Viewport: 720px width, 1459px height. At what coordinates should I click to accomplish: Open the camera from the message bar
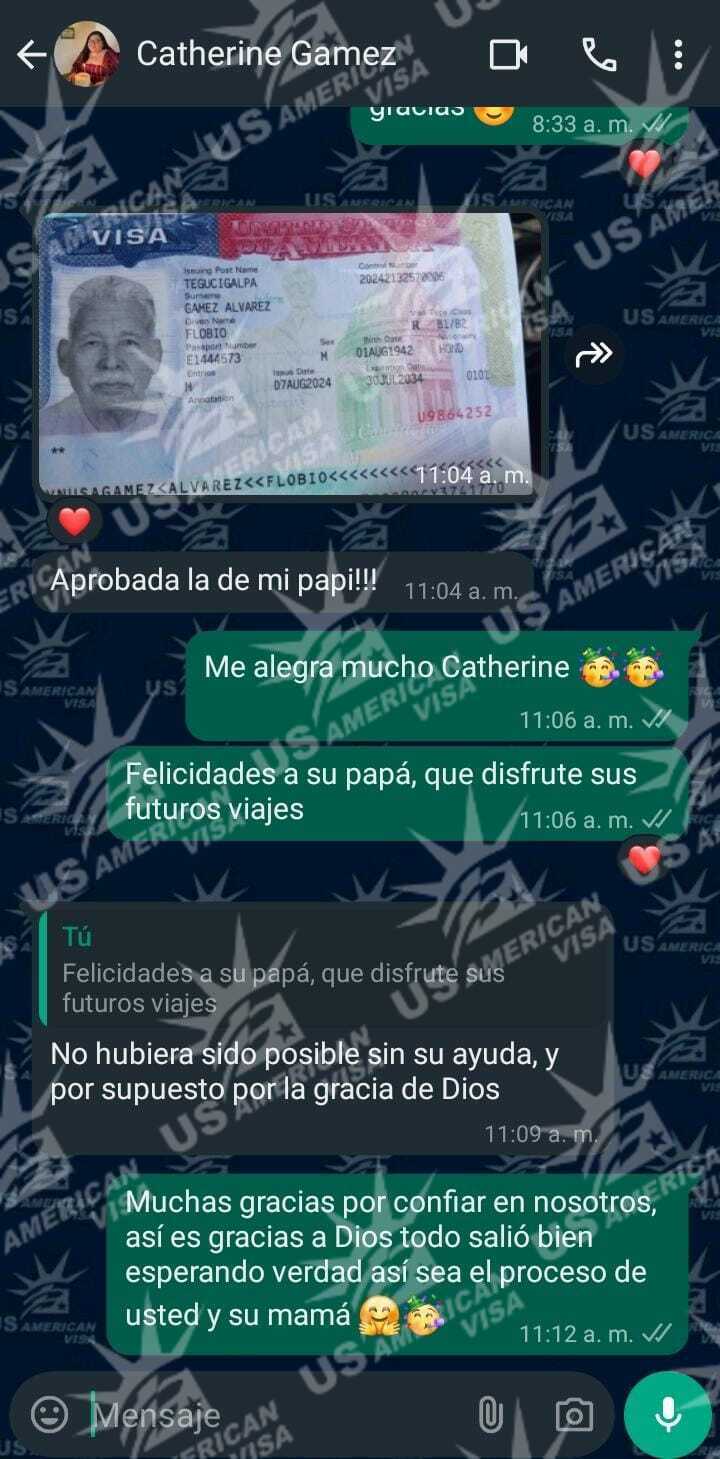574,1415
